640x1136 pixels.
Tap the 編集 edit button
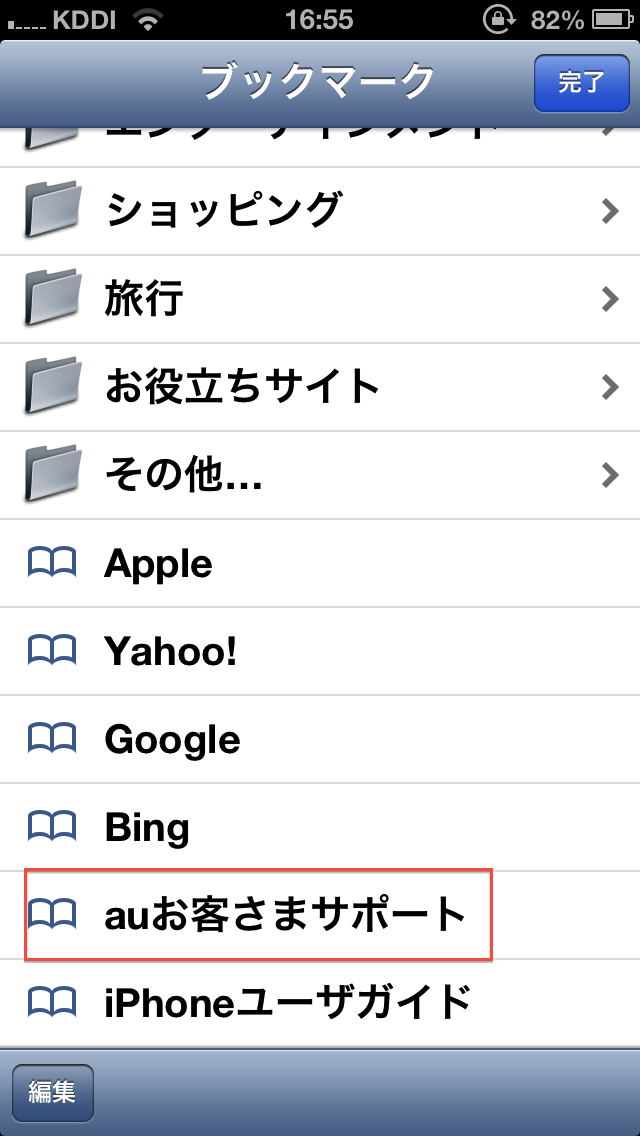pyautogui.click(x=52, y=1092)
